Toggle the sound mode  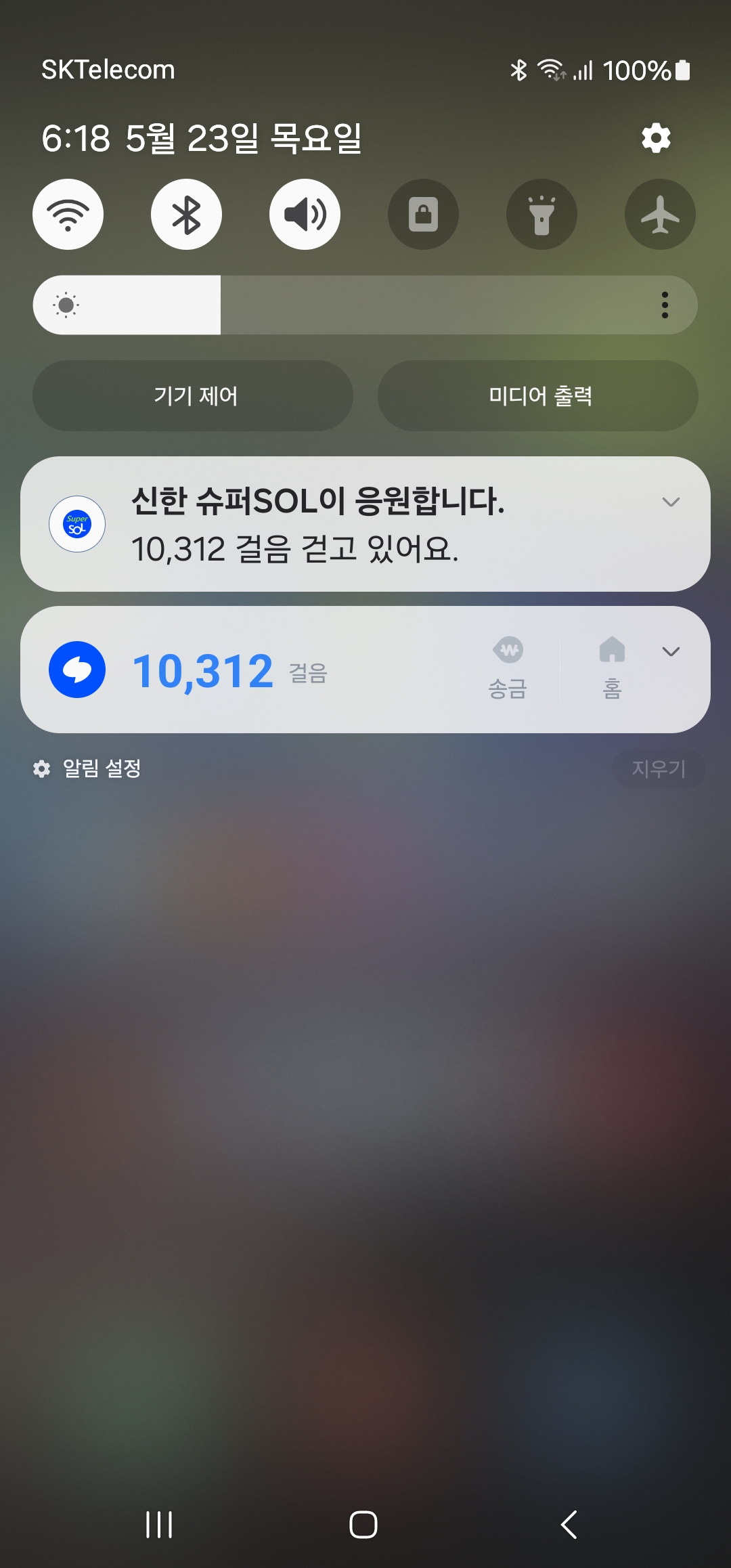click(x=305, y=215)
